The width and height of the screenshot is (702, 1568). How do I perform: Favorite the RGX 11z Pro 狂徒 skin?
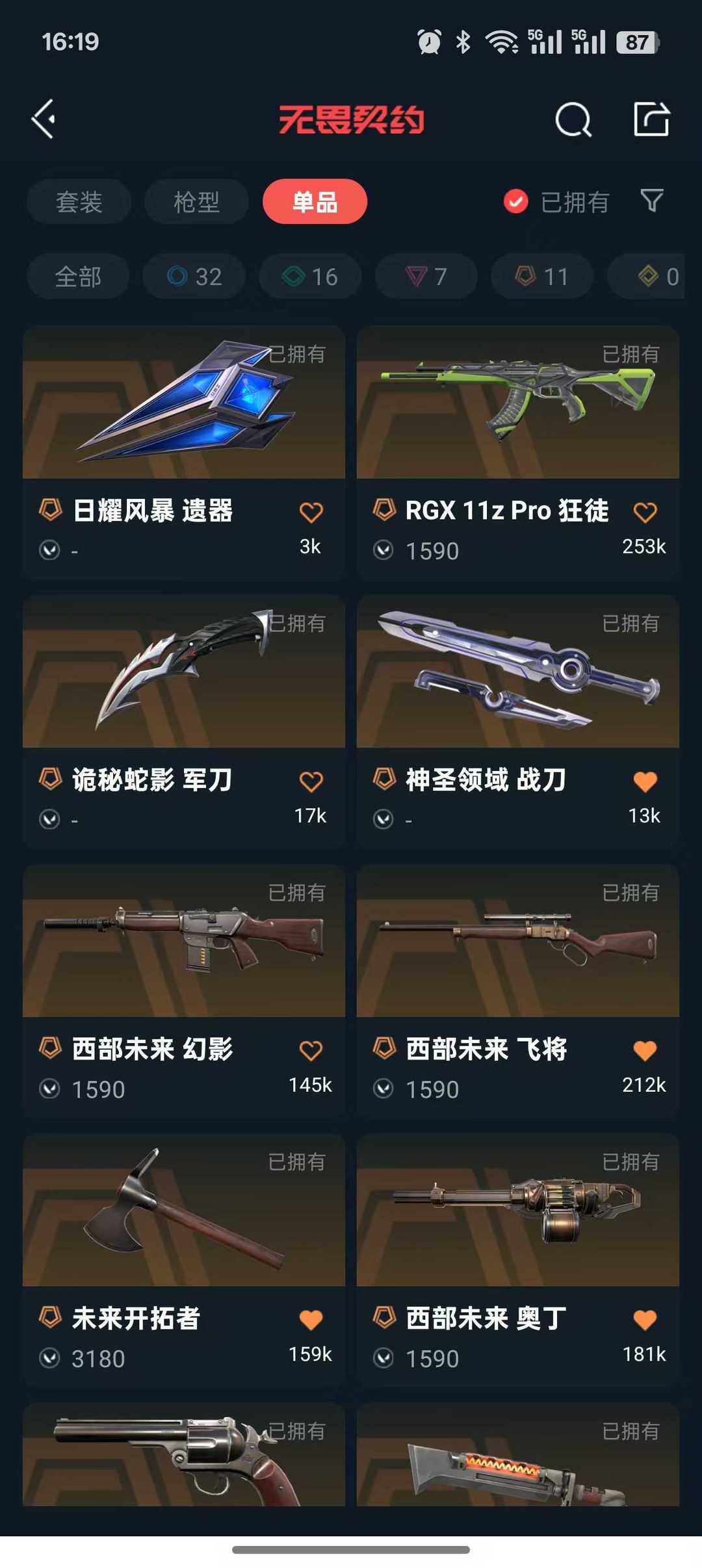pyautogui.click(x=644, y=511)
